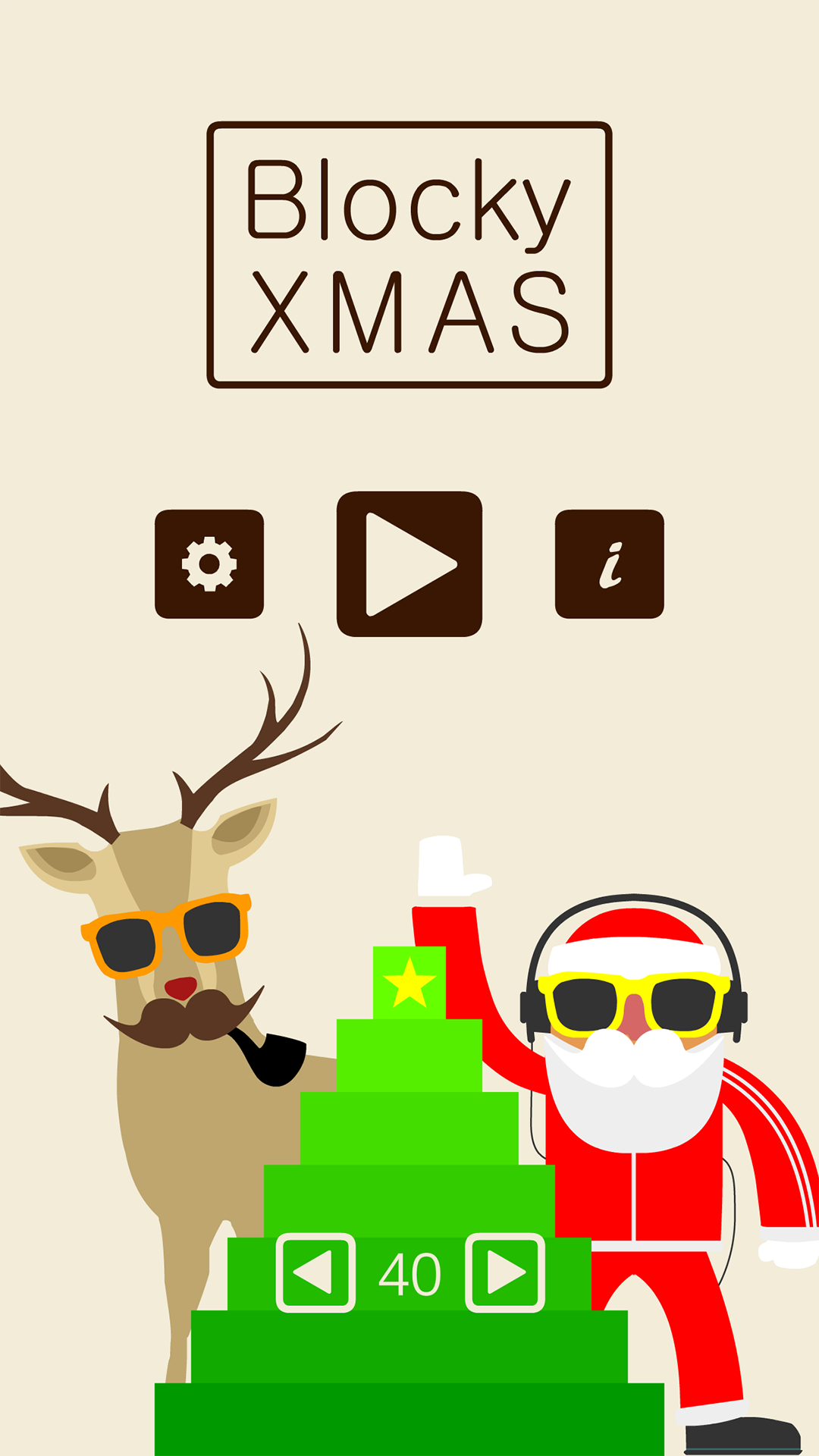The width and height of the screenshot is (819, 1456).
Task: Open the info screen via the i icon
Action: 609,564
